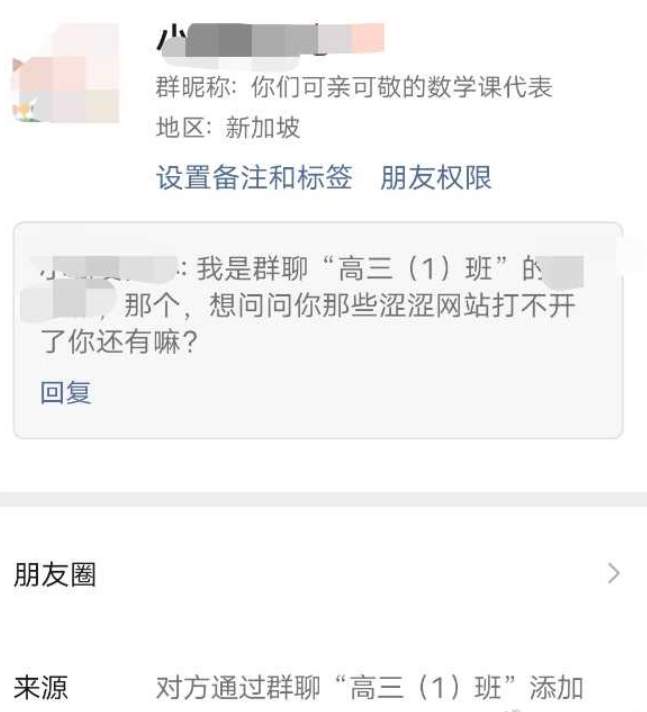Open 朋友权限 settings
This screenshot has height=712, width=647.
436,178
